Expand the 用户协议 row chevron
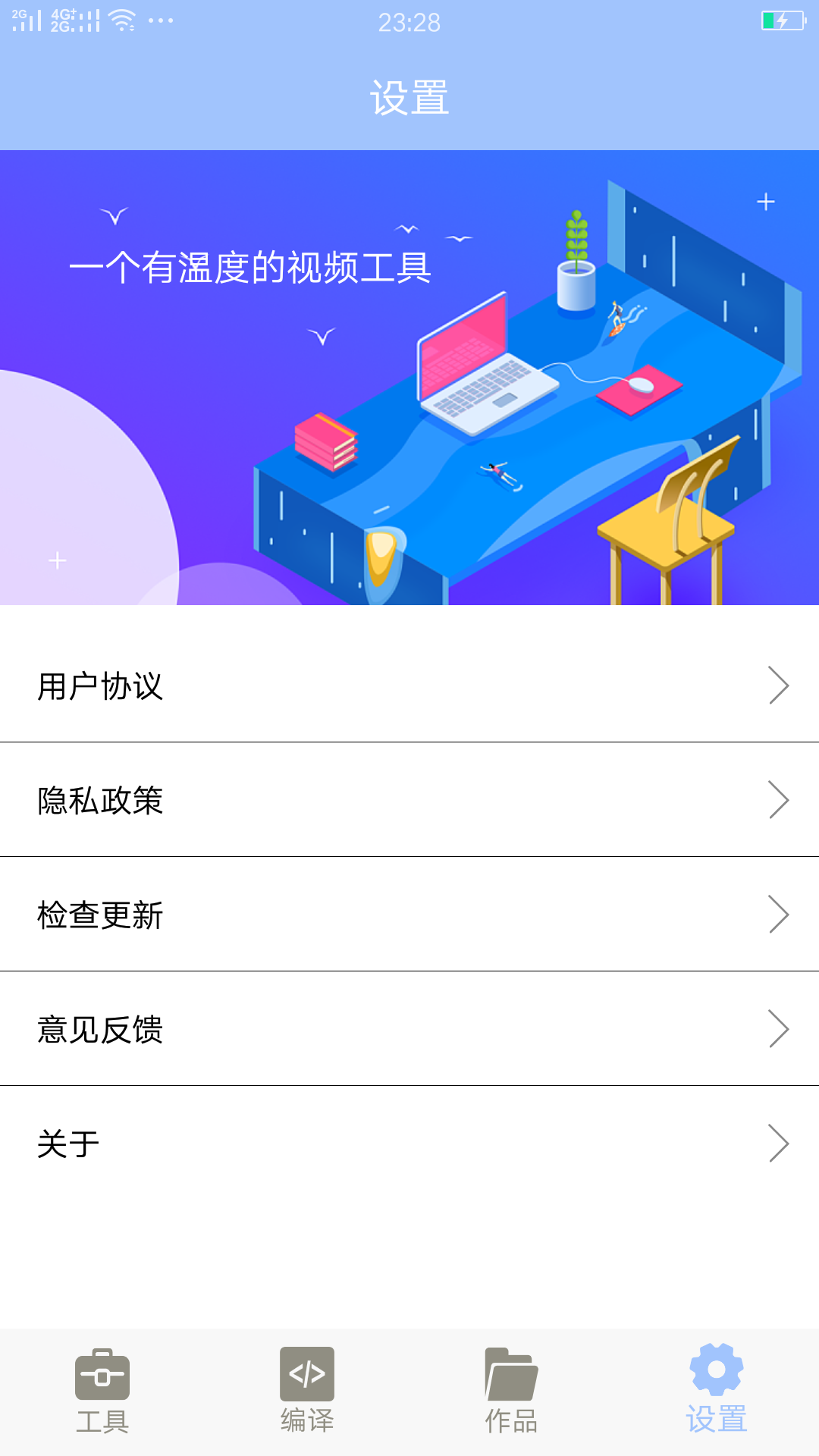819x1456 pixels. pos(778,686)
